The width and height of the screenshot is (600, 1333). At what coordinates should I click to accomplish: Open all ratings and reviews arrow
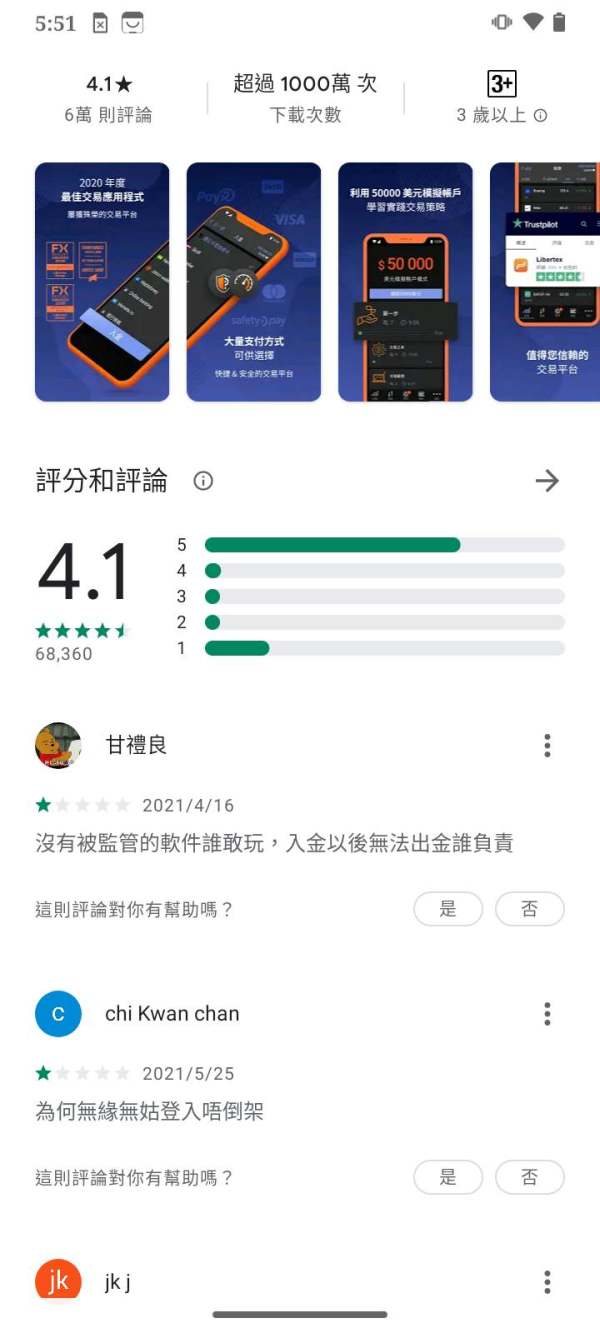point(547,481)
